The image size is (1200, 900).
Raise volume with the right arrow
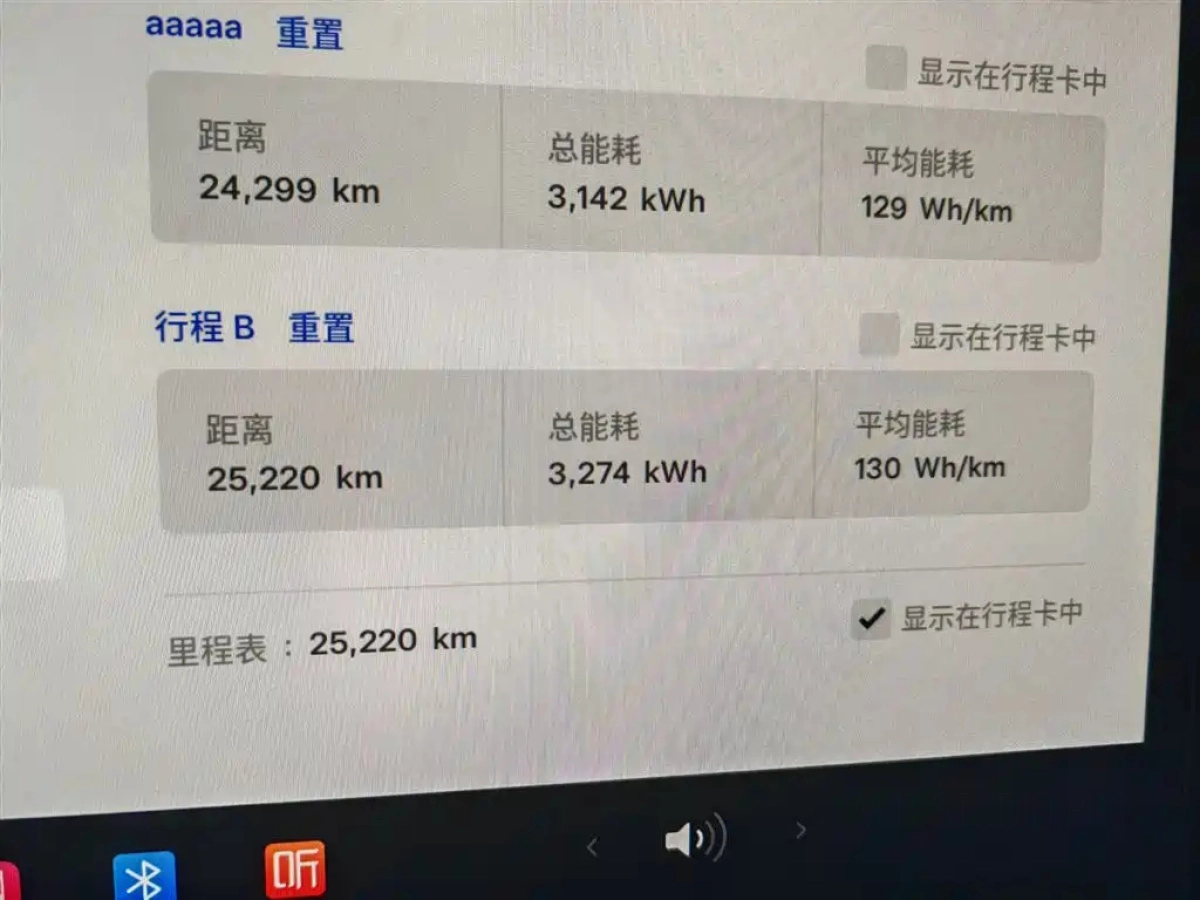pyautogui.click(x=800, y=829)
